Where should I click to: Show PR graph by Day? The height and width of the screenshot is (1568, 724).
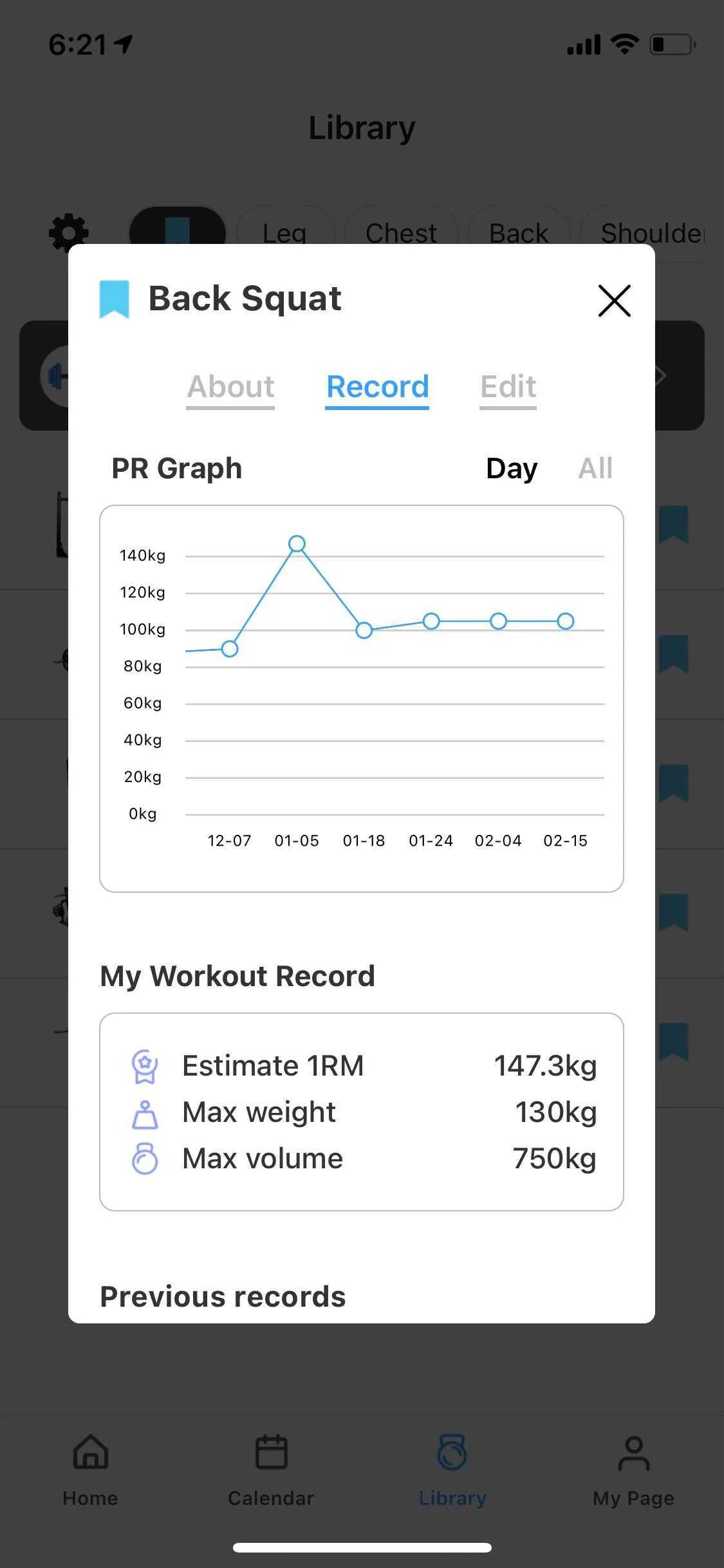point(512,469)
